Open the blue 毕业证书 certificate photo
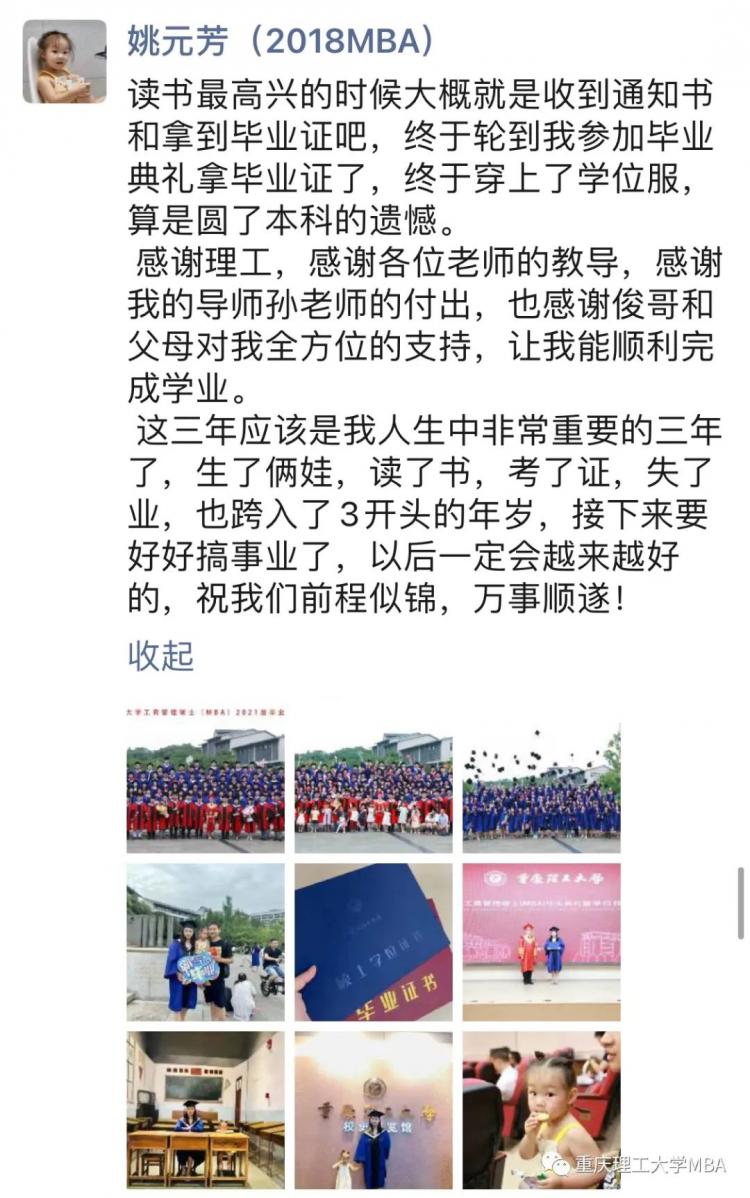 coord(373,942)
